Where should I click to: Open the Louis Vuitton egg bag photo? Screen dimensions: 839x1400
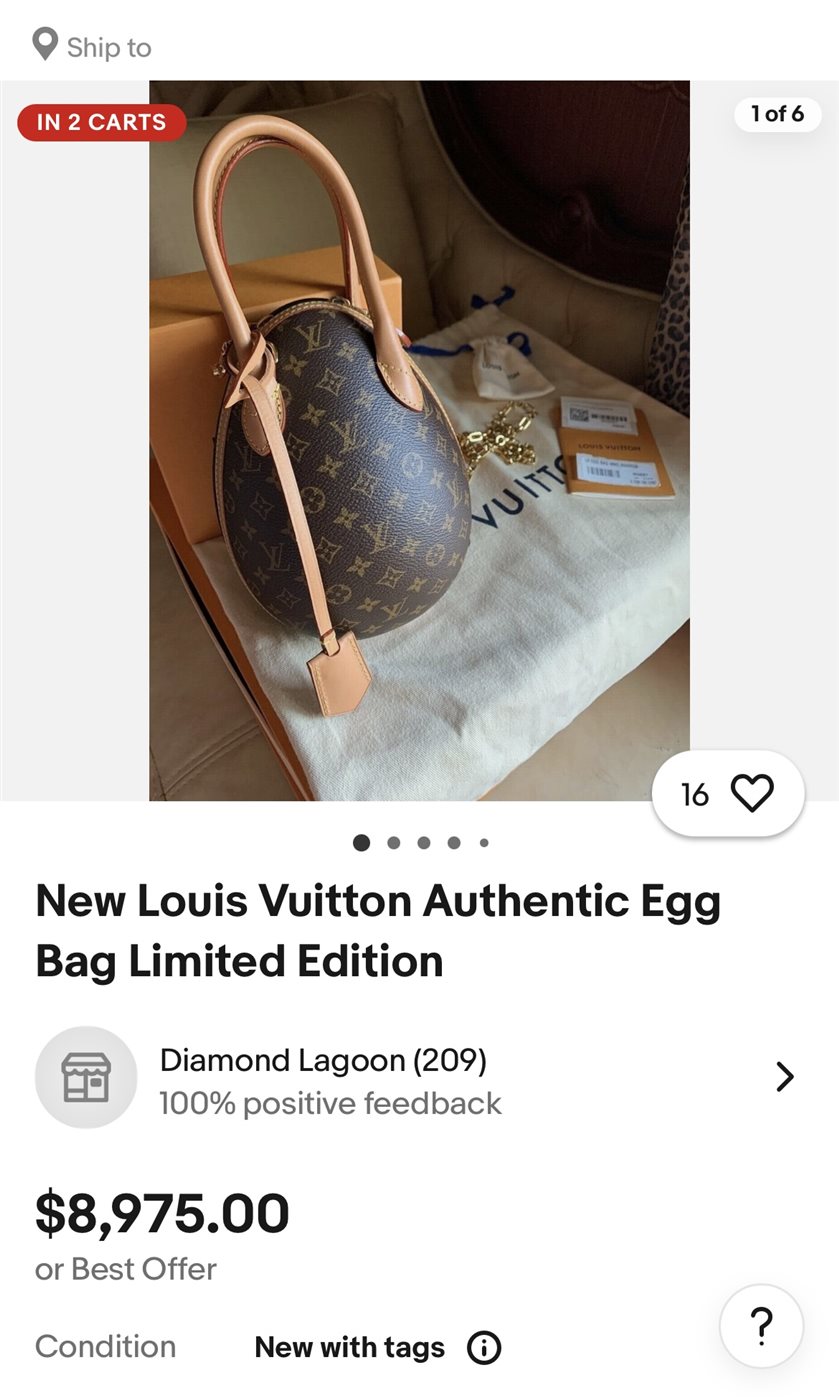click(x=419, y=440)
